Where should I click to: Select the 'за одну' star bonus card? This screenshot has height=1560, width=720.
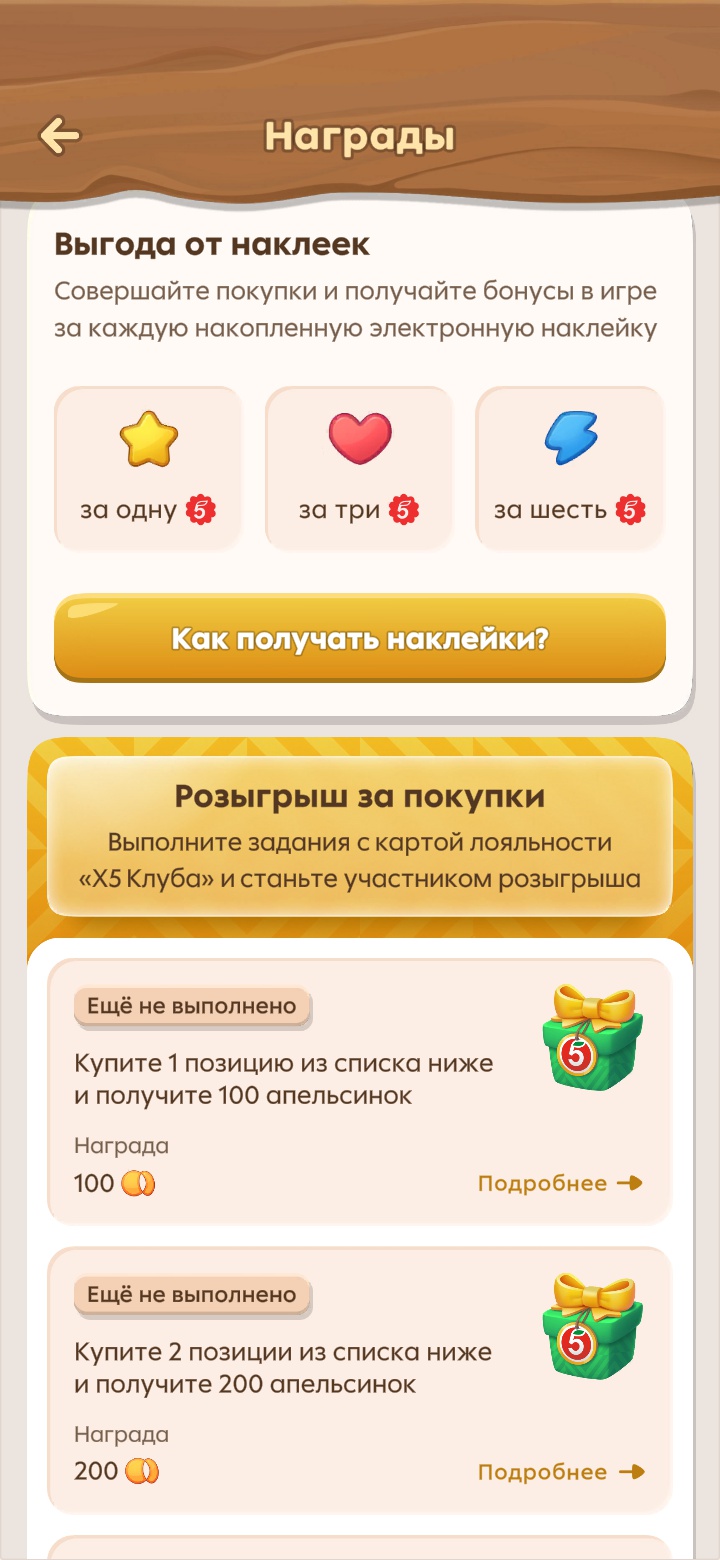click(x=148, y=468)
